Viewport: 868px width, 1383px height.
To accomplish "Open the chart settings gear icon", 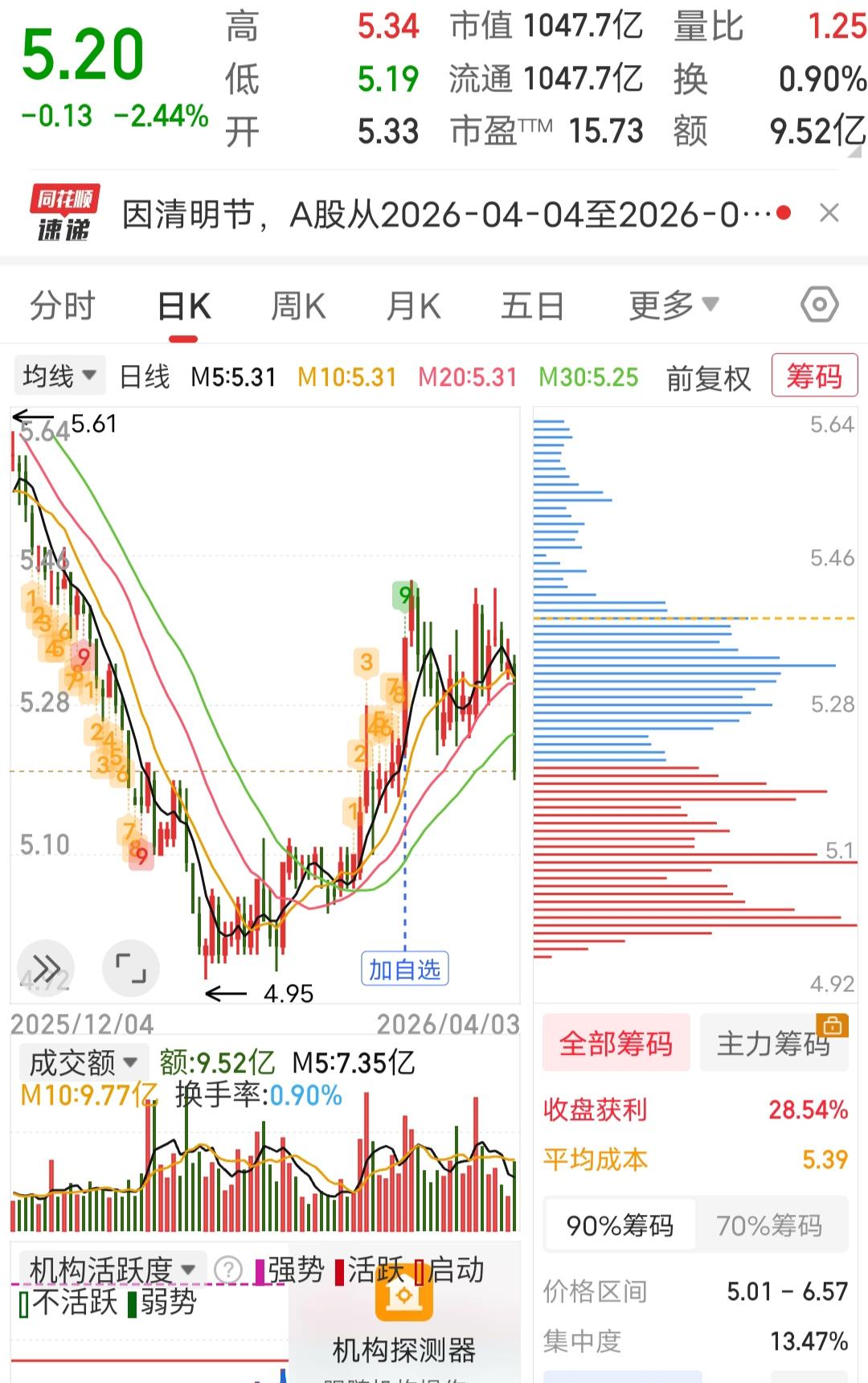I will click(821, 306).
